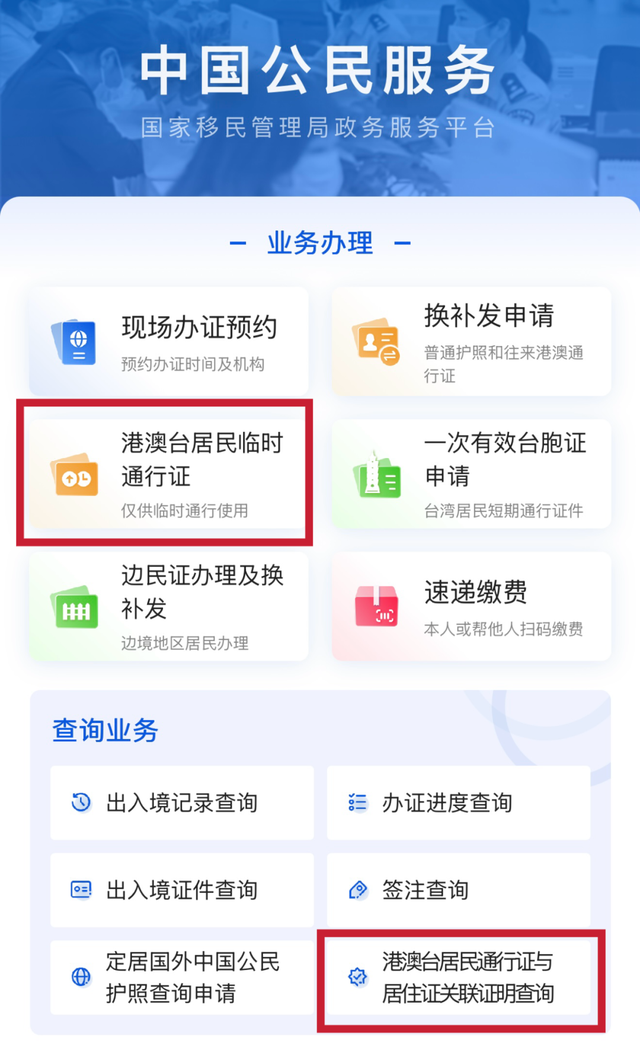Open 边民证办理及换补发 card
The height and width of the screenshot is (1053, 640).
(168, 606)
